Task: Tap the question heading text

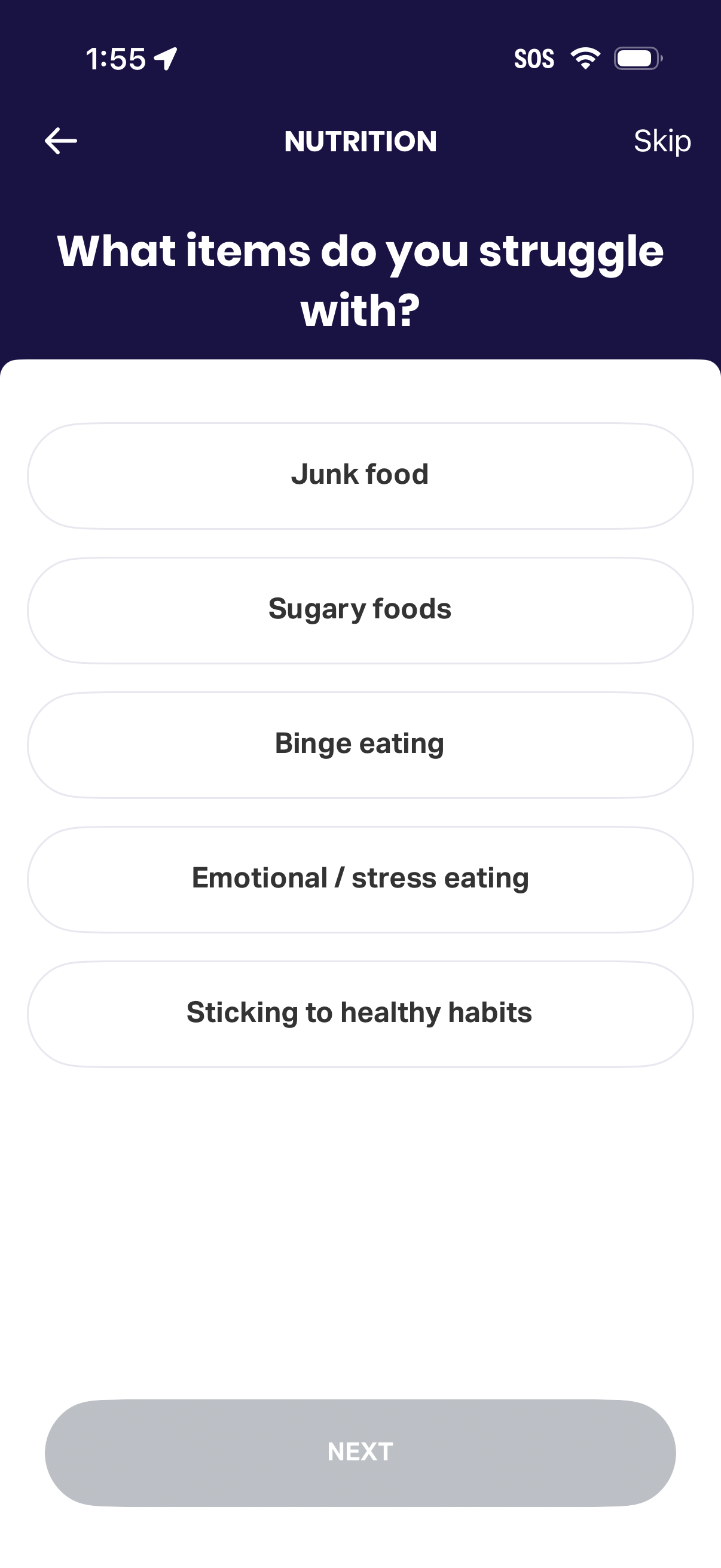Action: [360, 277]
